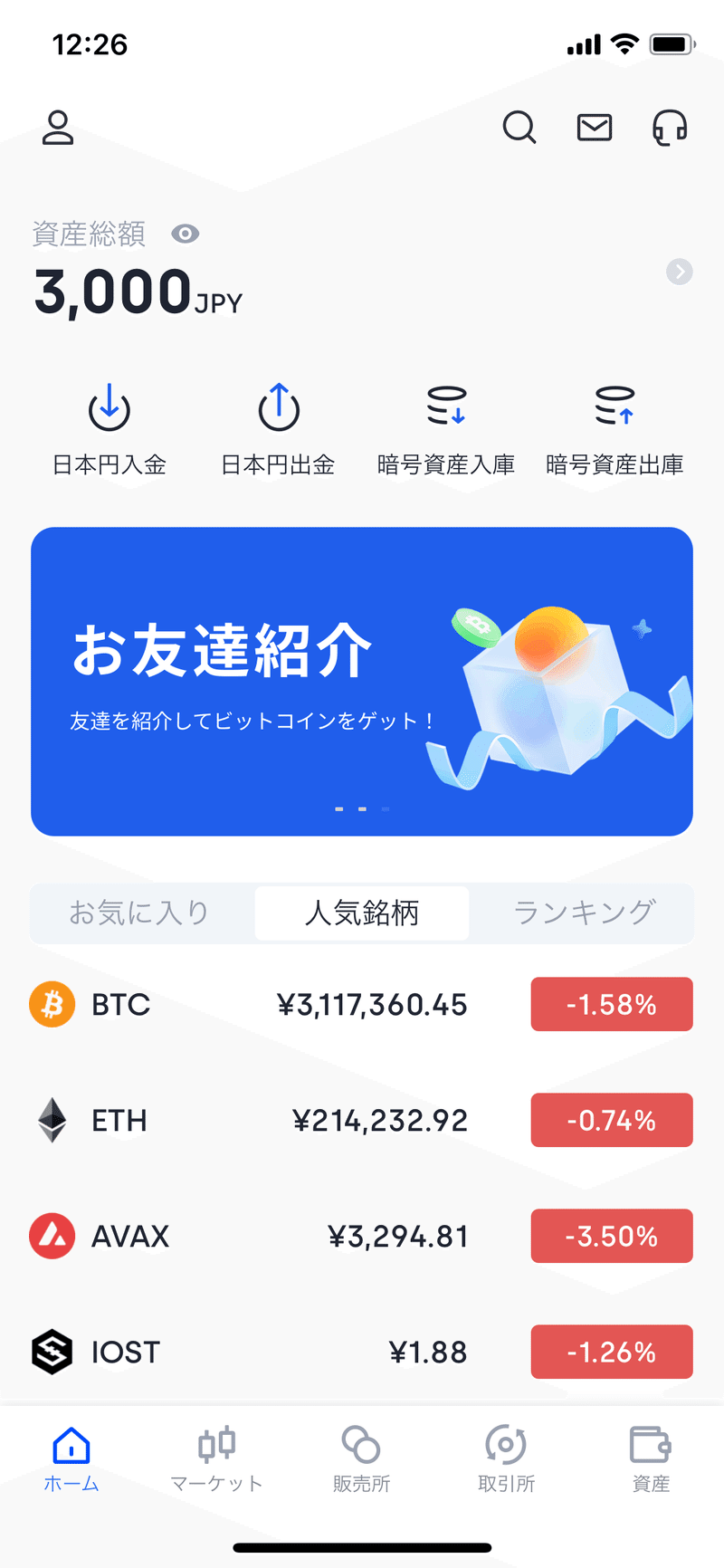The width and height of the screenshot is (724, 1568).
Task: Open the 資産 wallet tab
Action: [x=651, y=1458]
